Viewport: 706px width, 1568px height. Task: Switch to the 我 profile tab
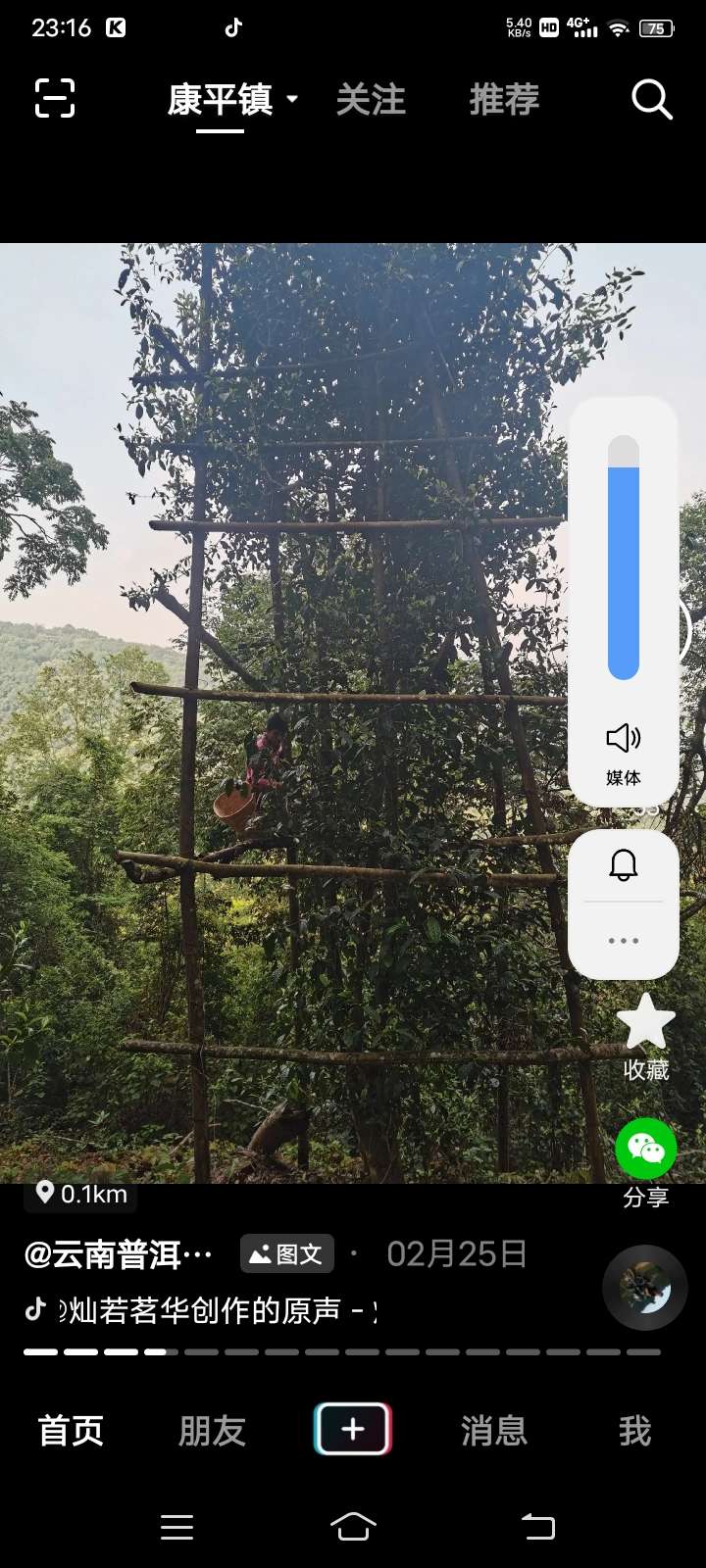pos(634,1431)
